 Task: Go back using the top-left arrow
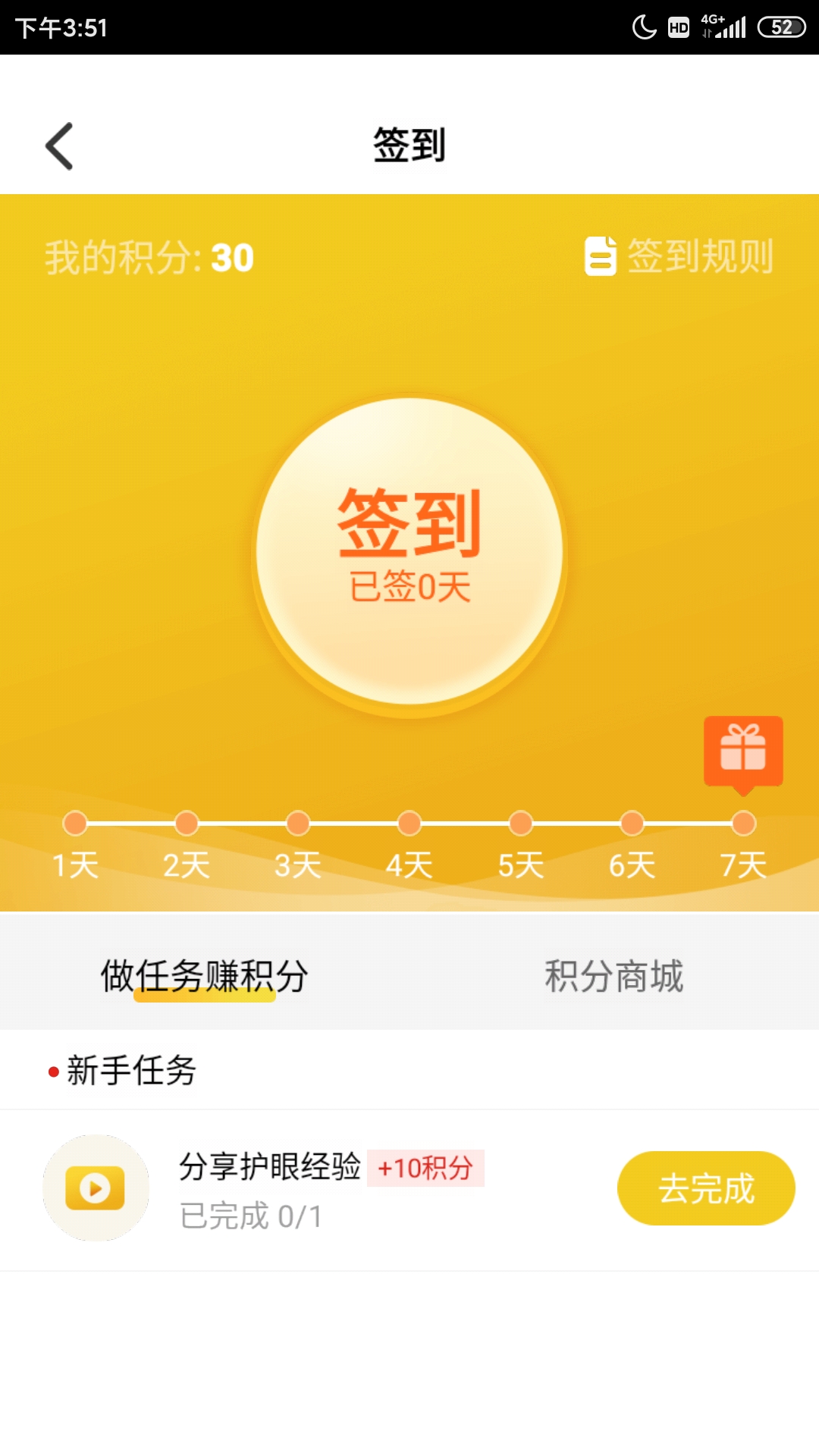click(x=59, y=146)
